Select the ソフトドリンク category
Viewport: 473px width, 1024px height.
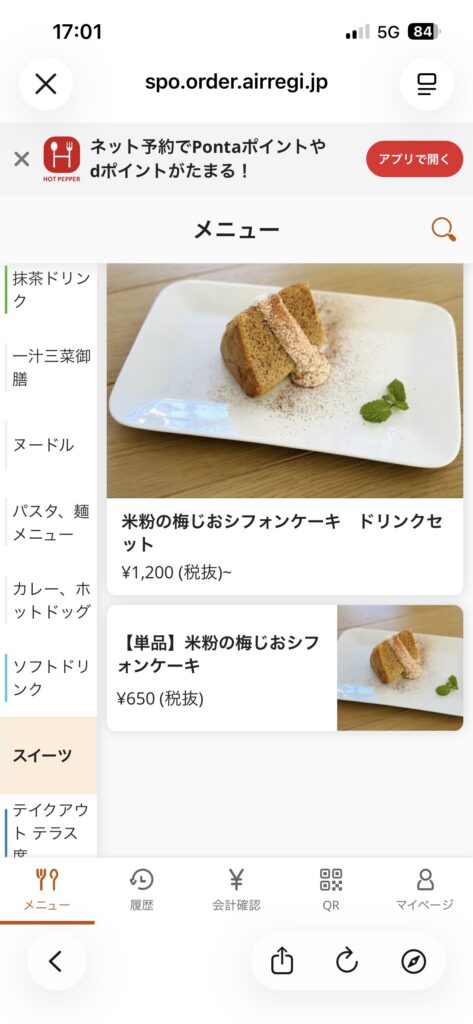(50, 678)
